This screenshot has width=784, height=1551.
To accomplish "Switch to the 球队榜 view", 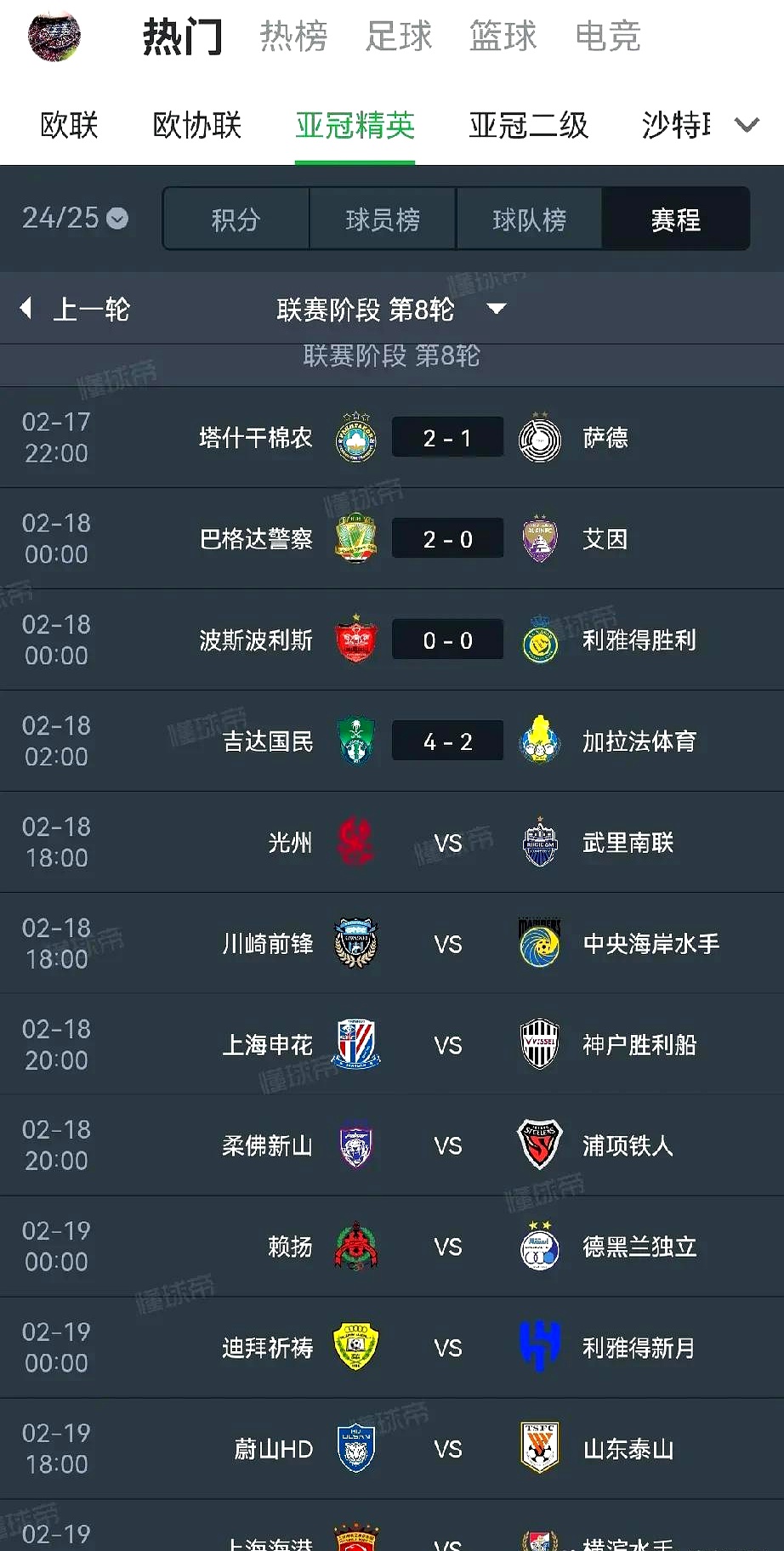I will tap(529, 219).
